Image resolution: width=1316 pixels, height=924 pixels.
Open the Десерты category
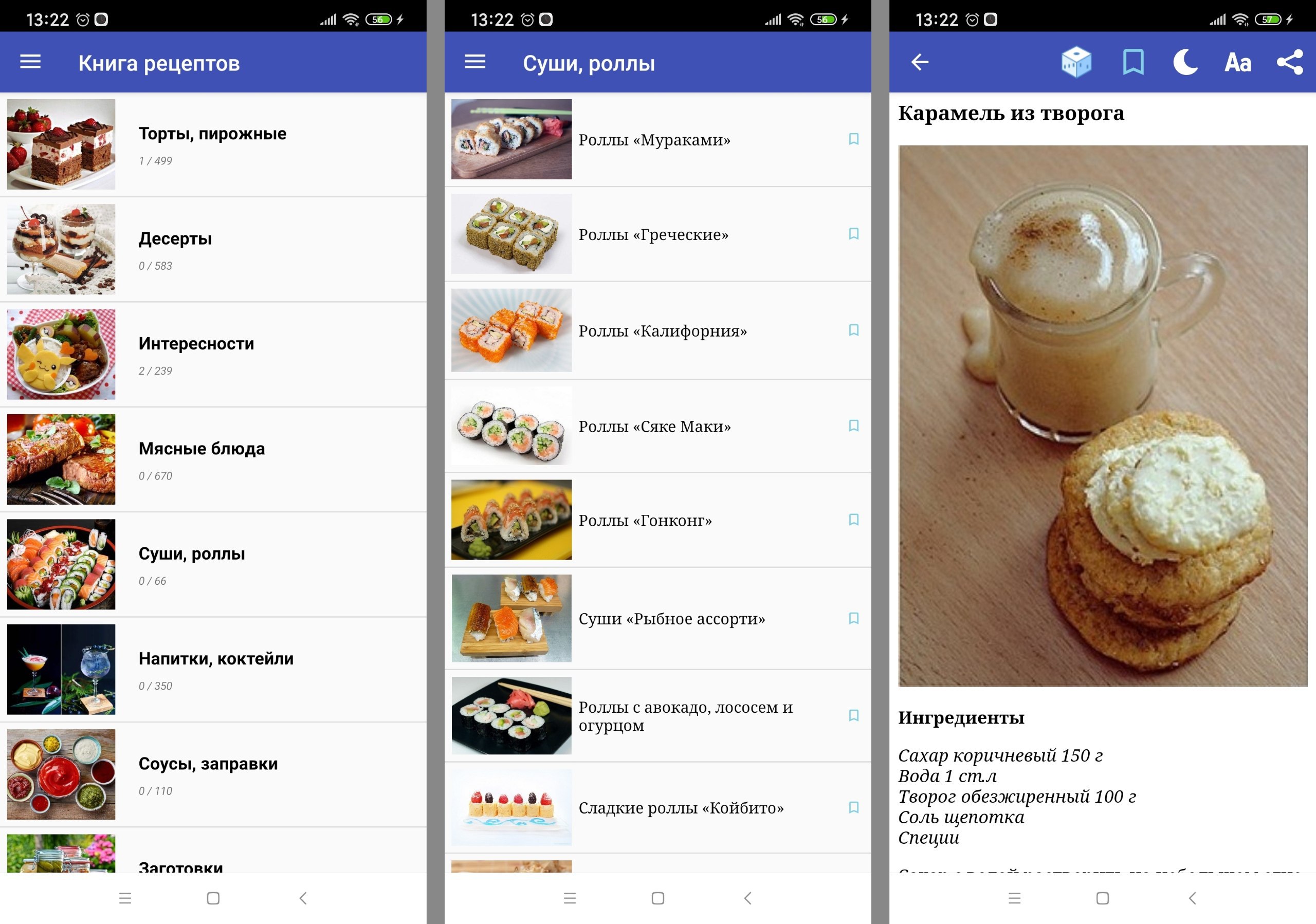tap(212, 249)
